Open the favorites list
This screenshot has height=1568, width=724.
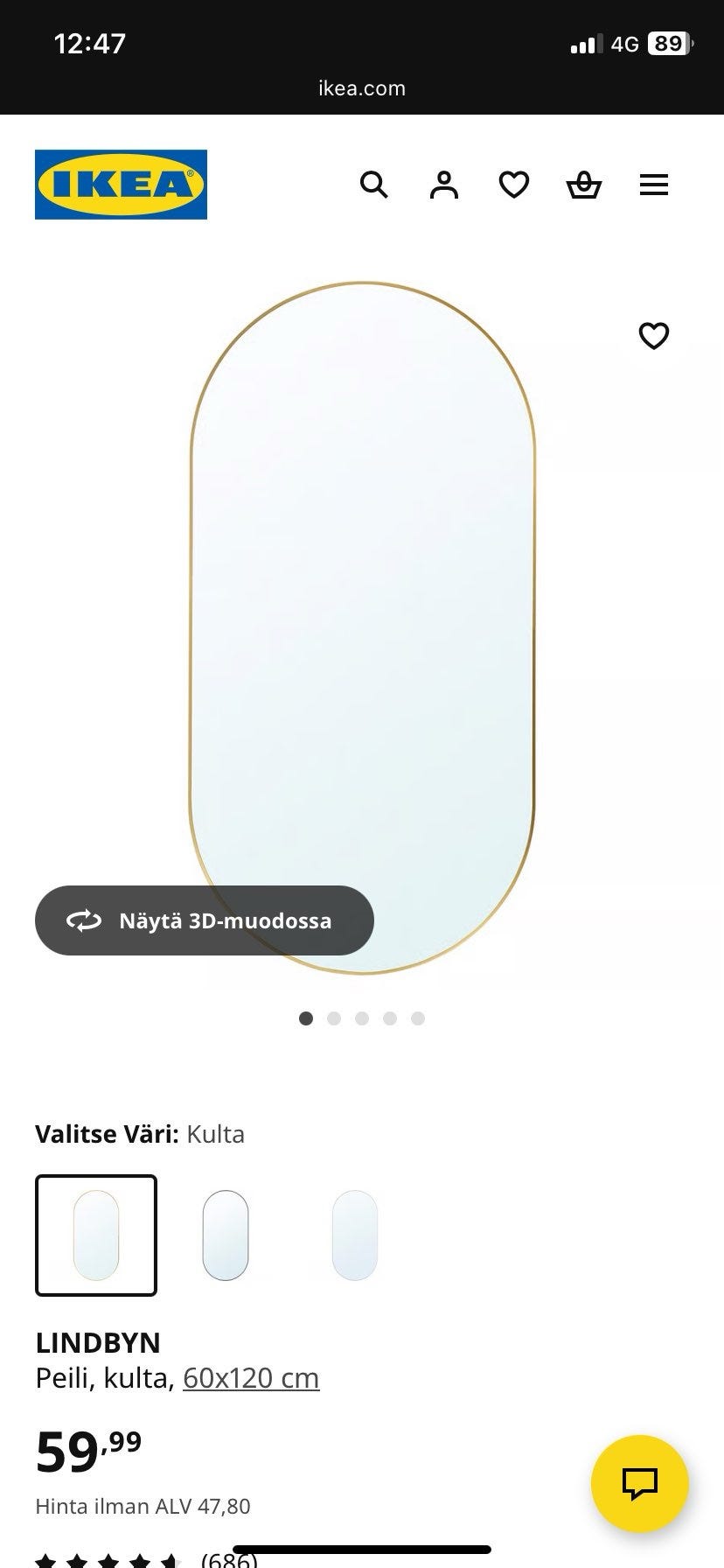(x=514, y=185)
